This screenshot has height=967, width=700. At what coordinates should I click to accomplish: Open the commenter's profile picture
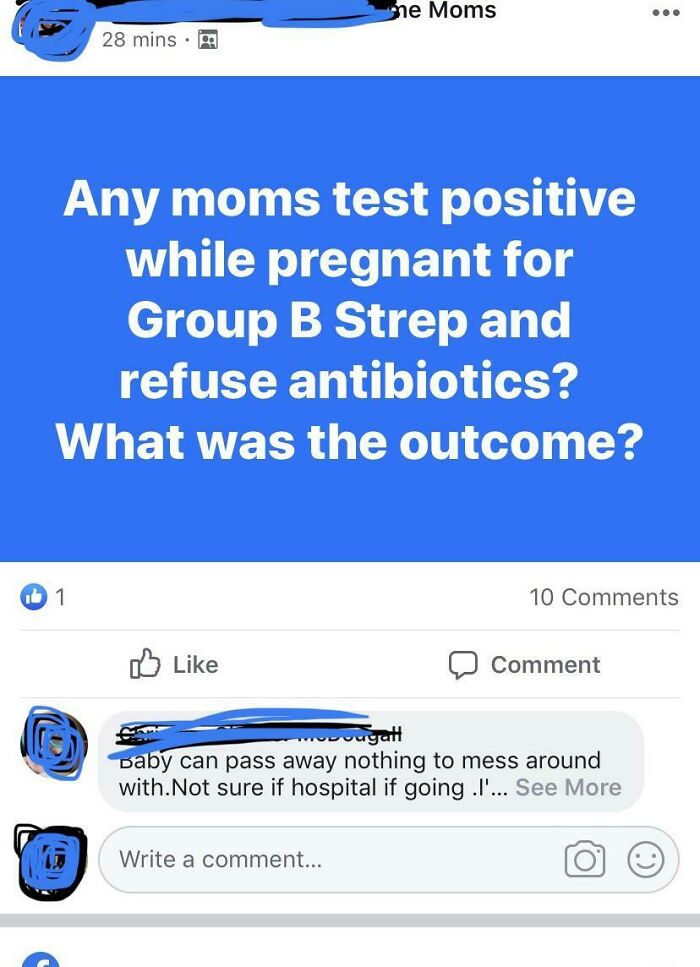tap(51, 744)
